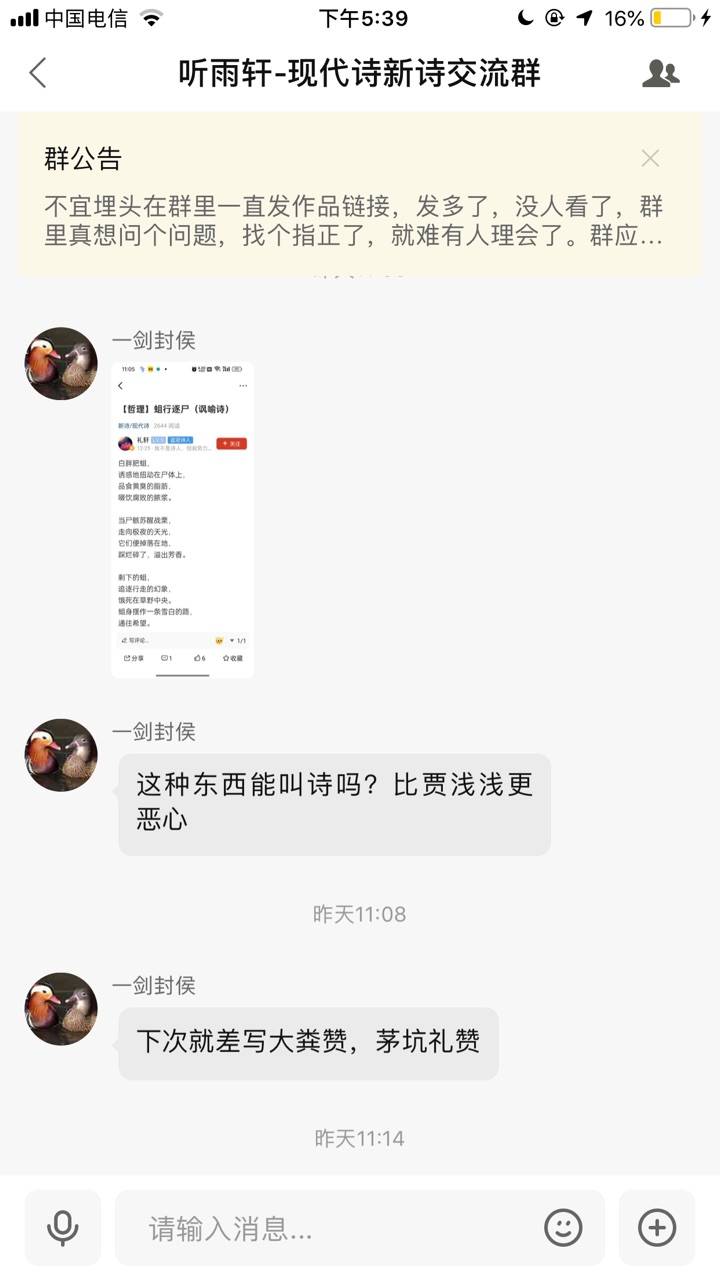Open 一剑封侯's avatar beside the screenshot image

coord(61,364)
